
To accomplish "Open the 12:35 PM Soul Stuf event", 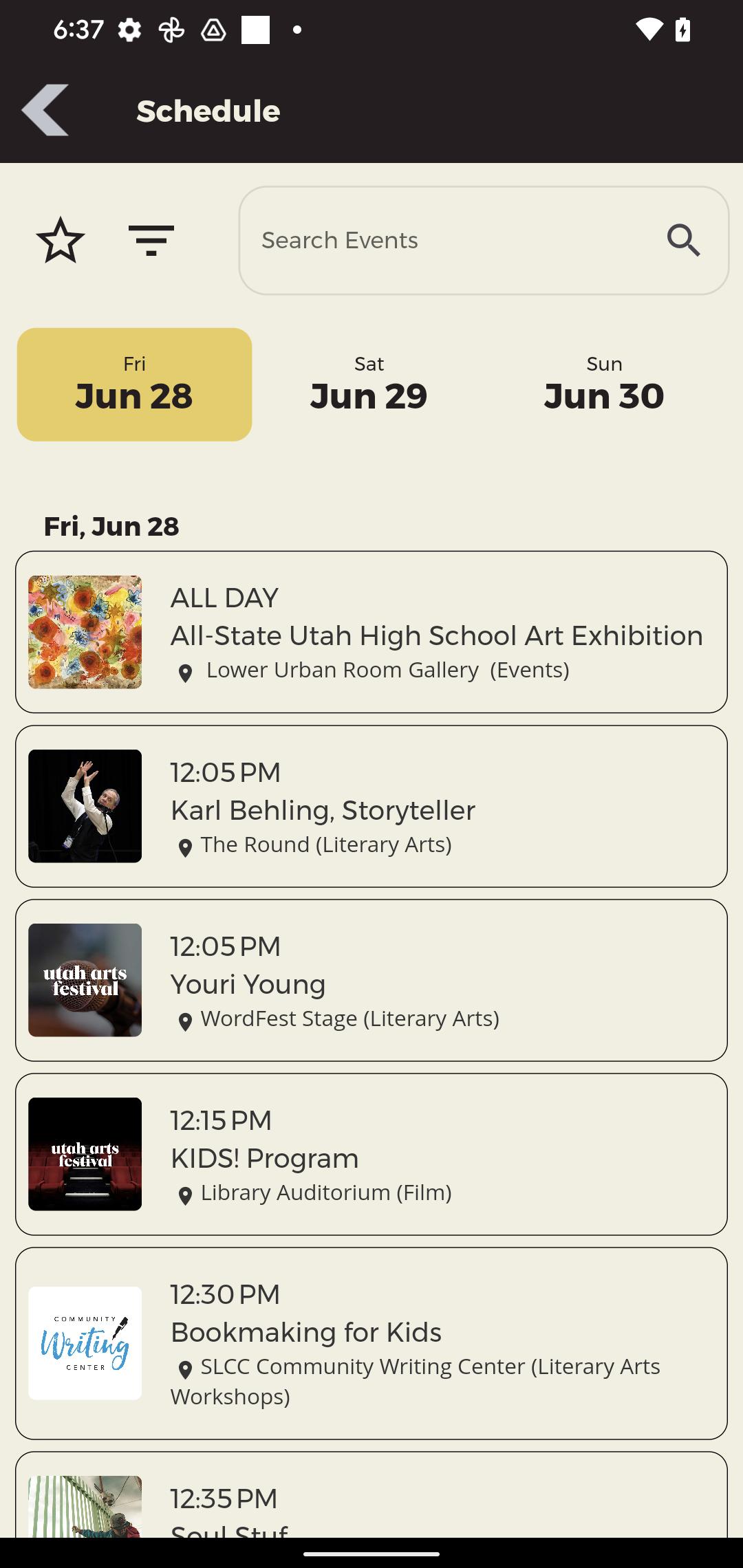I will [371, 1494].
